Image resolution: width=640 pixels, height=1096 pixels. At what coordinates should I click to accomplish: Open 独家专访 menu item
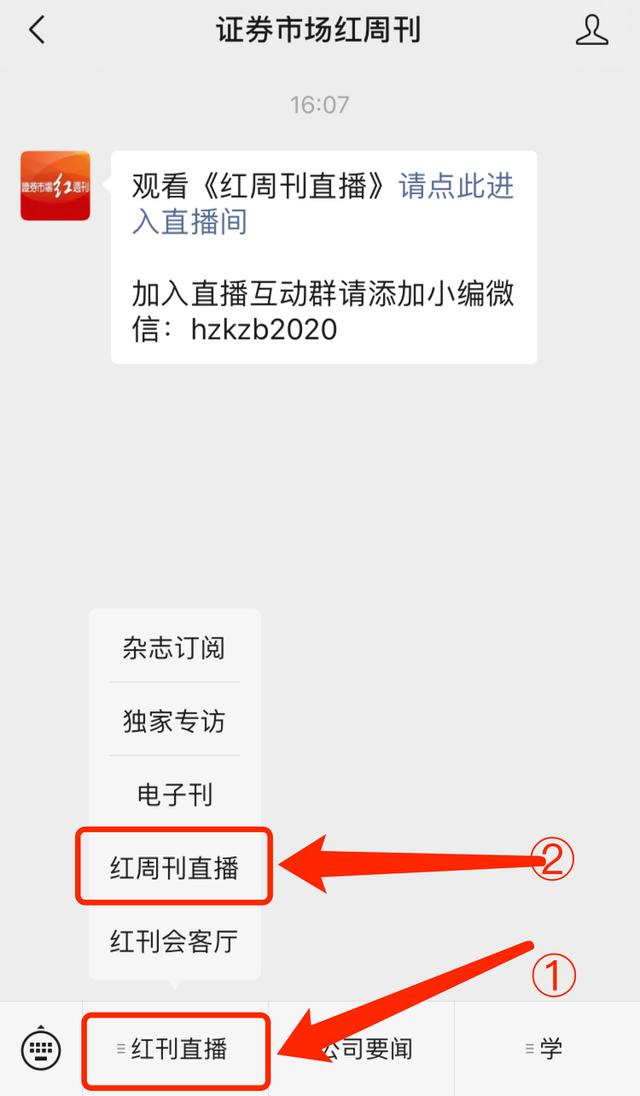(174, 721)
